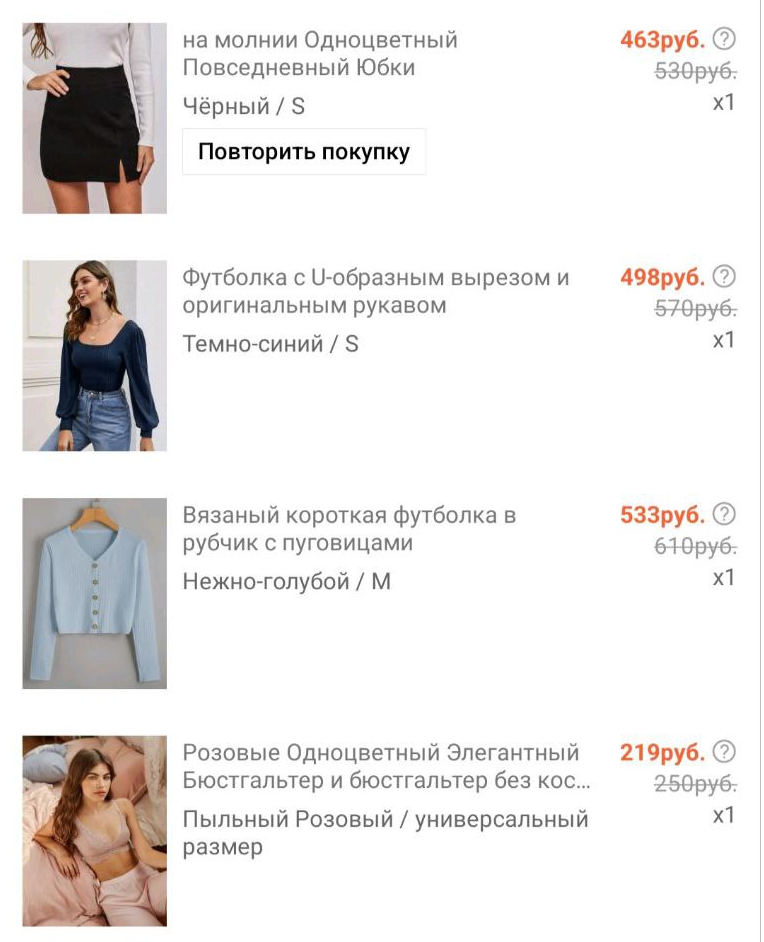Image resolution: width=764 pixels, height=942 pixels.
Task: Open the black zip skirt product photo
Action: pyautogui.click(x=95, y=110)
